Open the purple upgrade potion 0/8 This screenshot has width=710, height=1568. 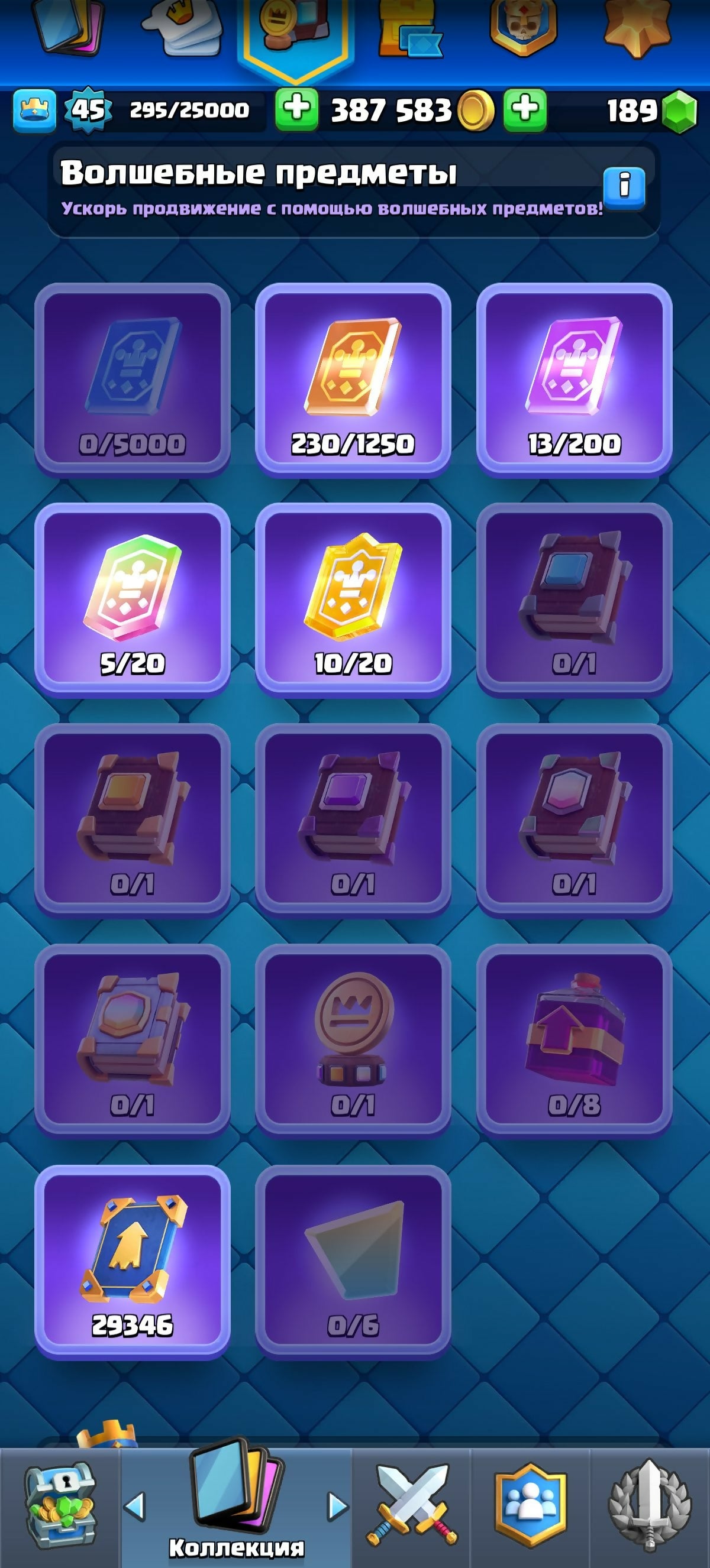[x=574, y=1039]
